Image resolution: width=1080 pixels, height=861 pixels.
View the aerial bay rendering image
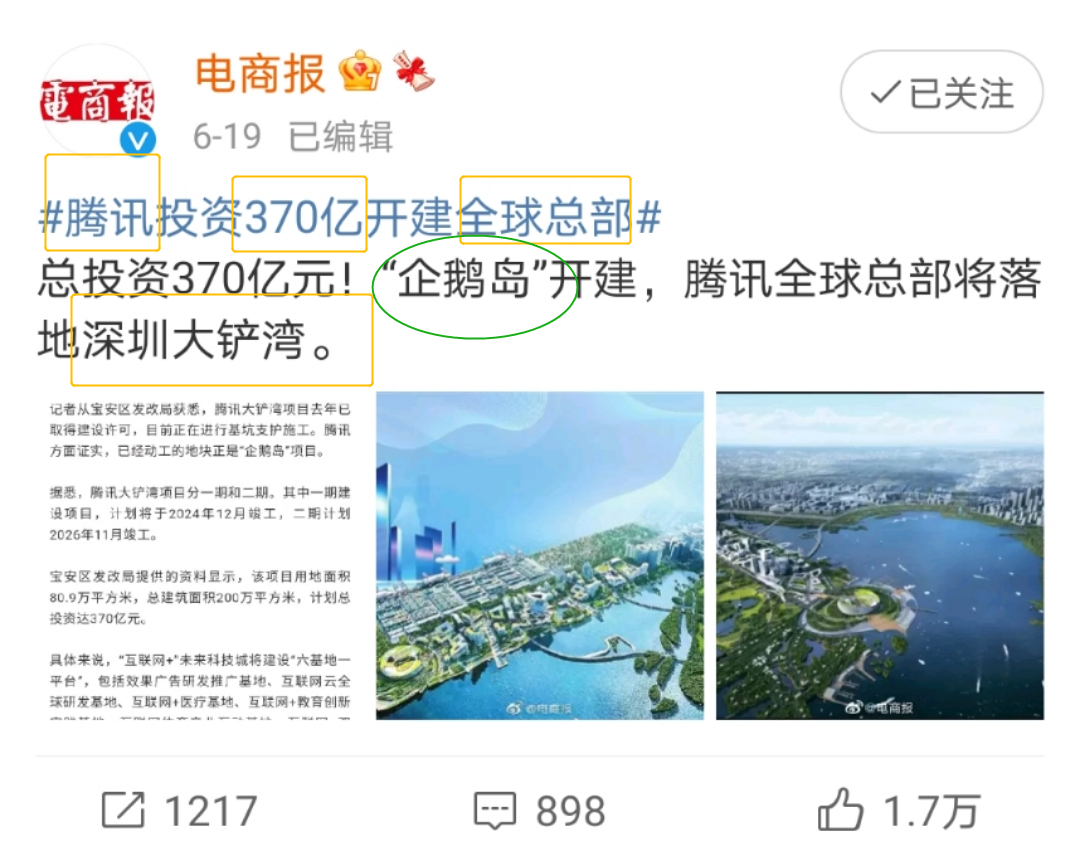tap(879, 555)
